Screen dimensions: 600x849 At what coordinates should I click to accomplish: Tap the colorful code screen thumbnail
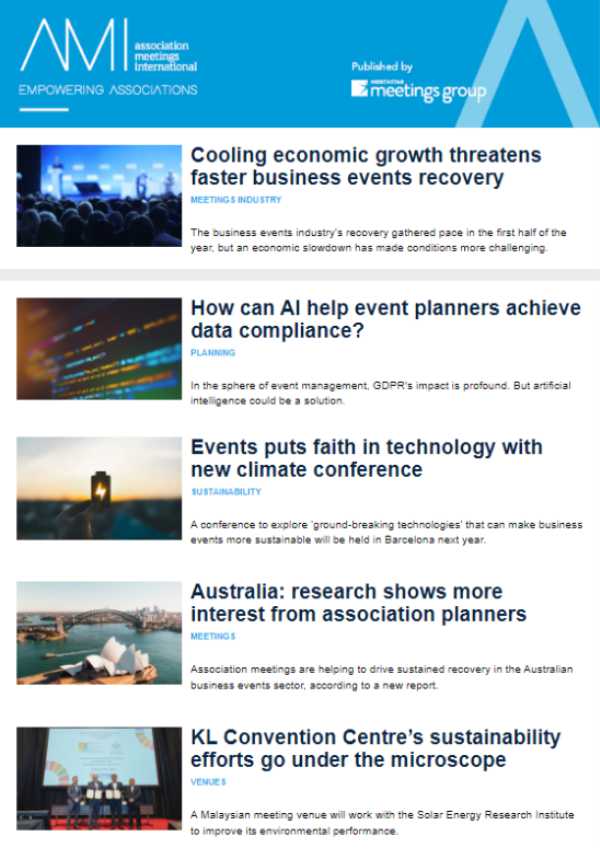[x=99, y=348]
